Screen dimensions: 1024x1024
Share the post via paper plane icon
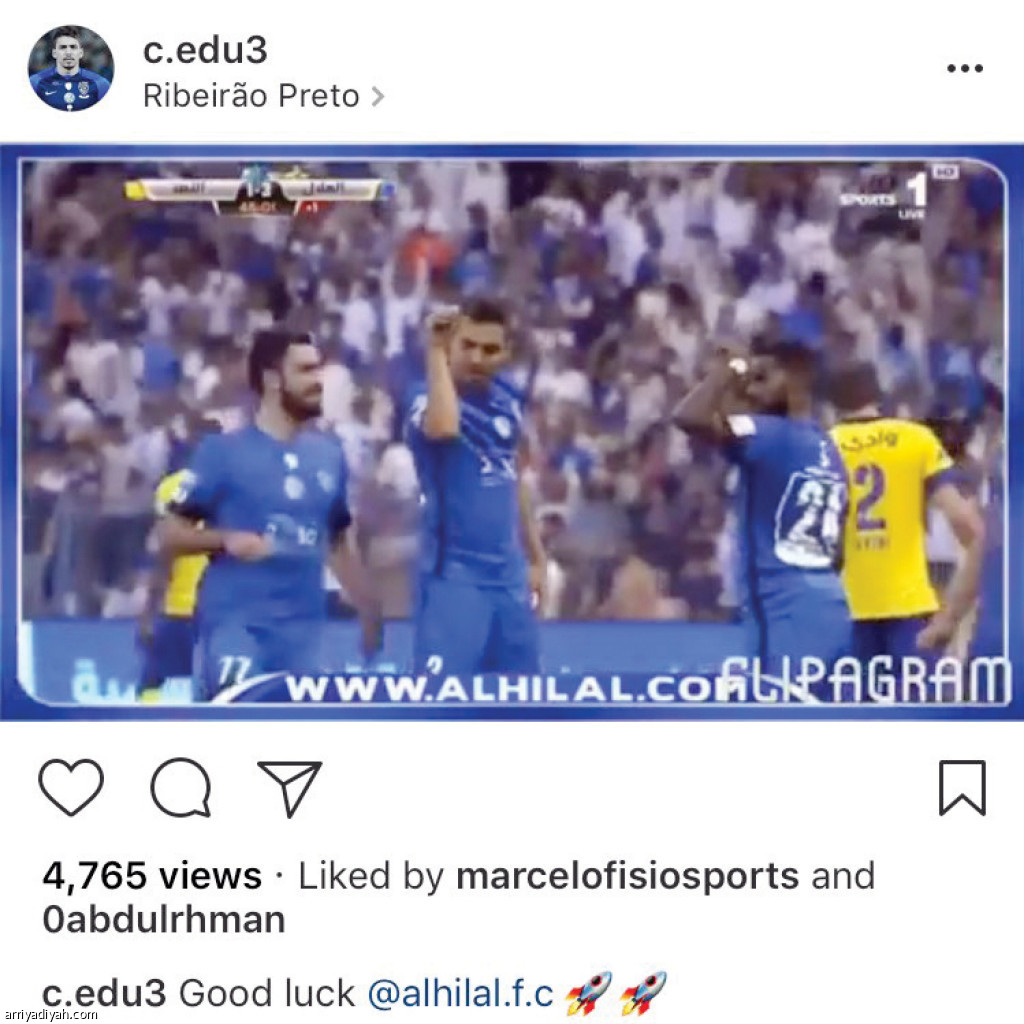point(290,788)
